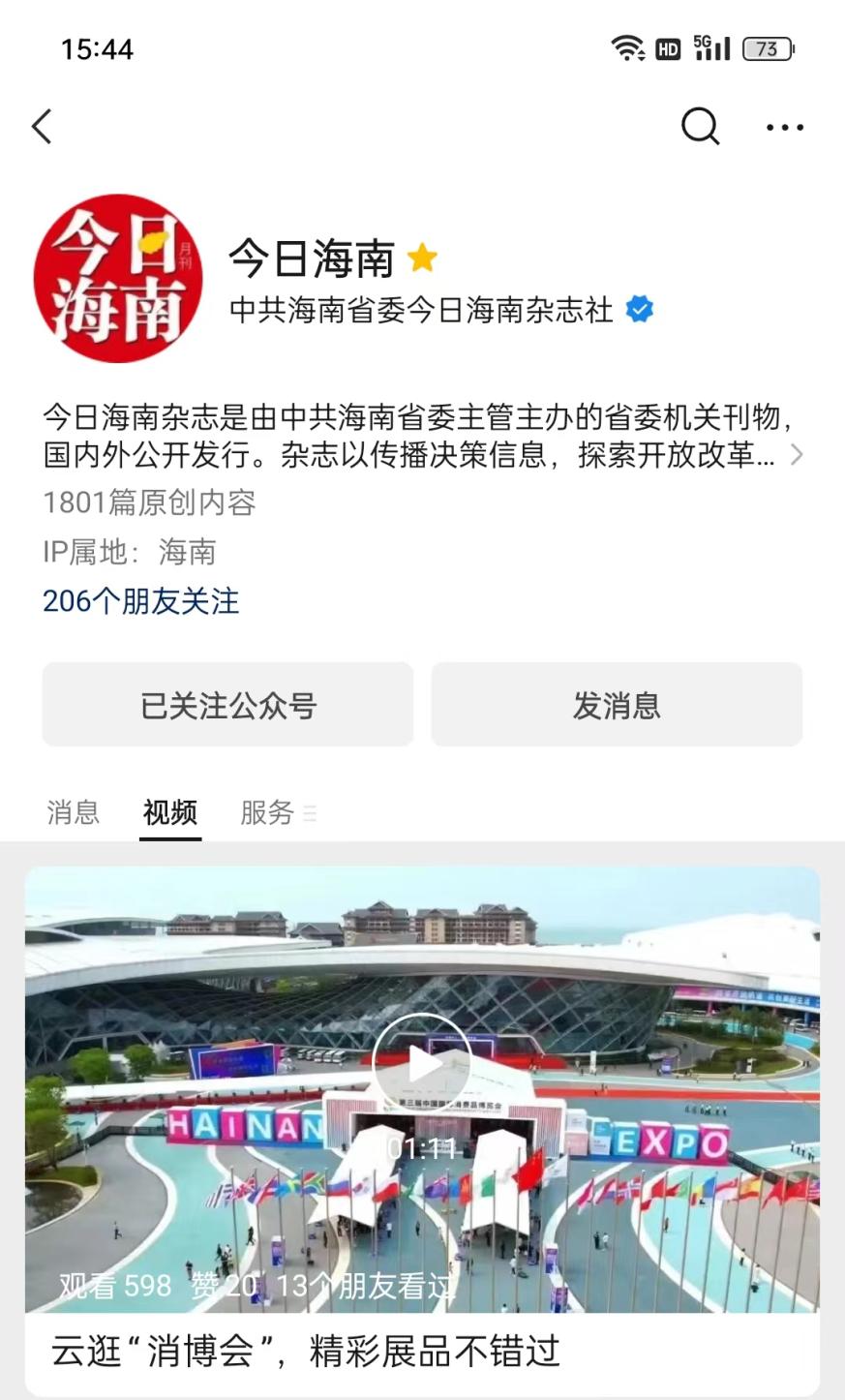Select the 视频 tab
The height and width of the screenshot is (1400, 845).
pyautogui.click(x=170, y=812)
